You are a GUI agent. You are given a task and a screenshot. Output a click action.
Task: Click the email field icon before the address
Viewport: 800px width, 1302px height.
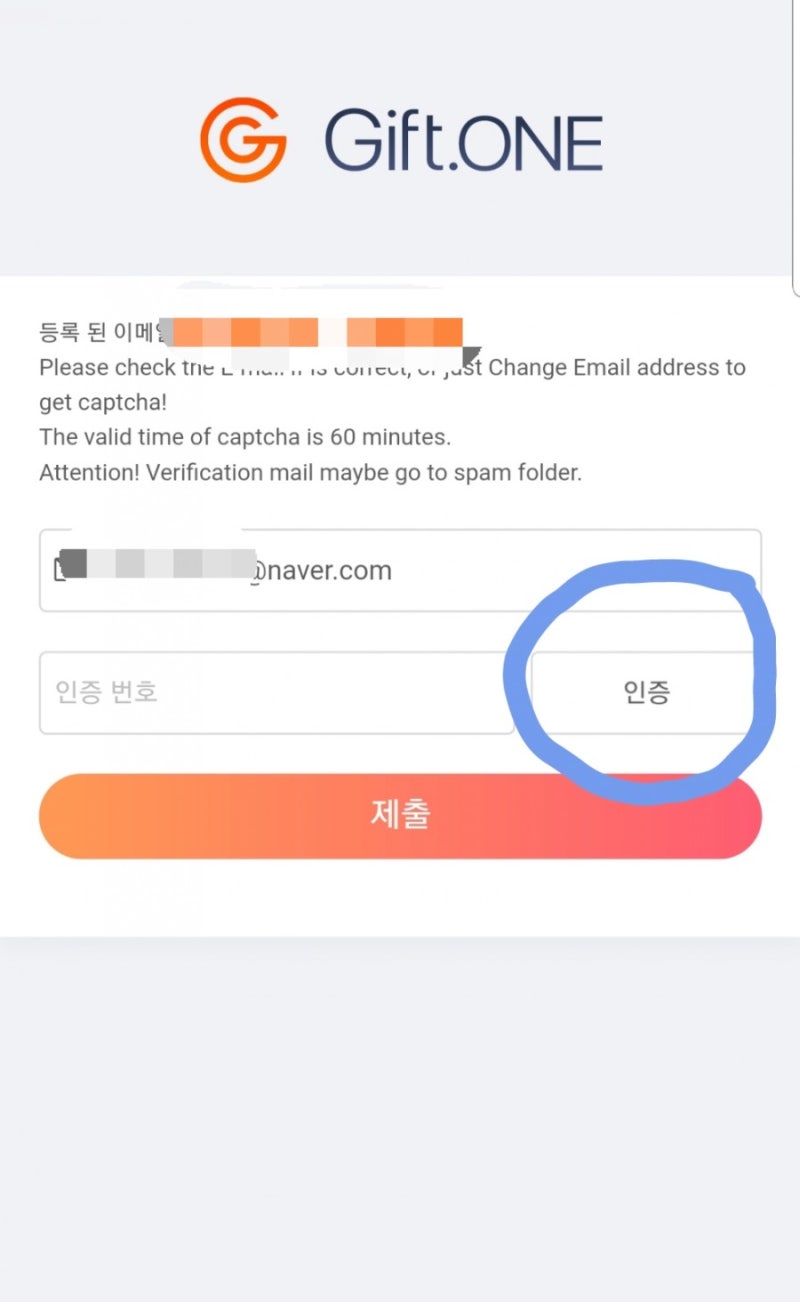pyautogui.click(x=62, y=569)
